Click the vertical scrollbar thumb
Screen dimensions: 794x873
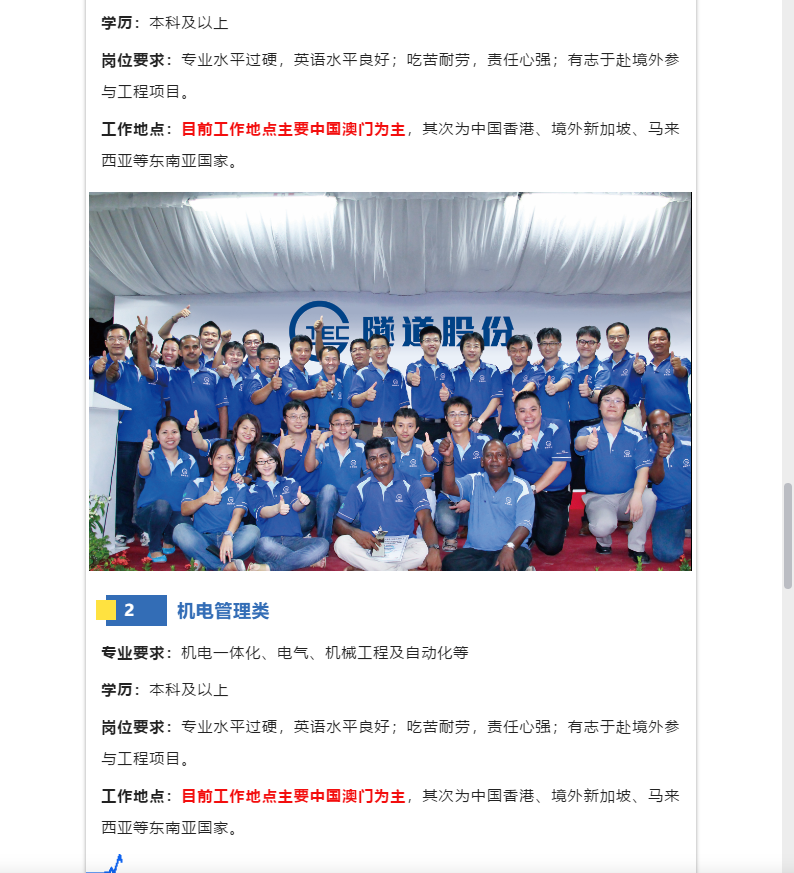coord(788,535)
